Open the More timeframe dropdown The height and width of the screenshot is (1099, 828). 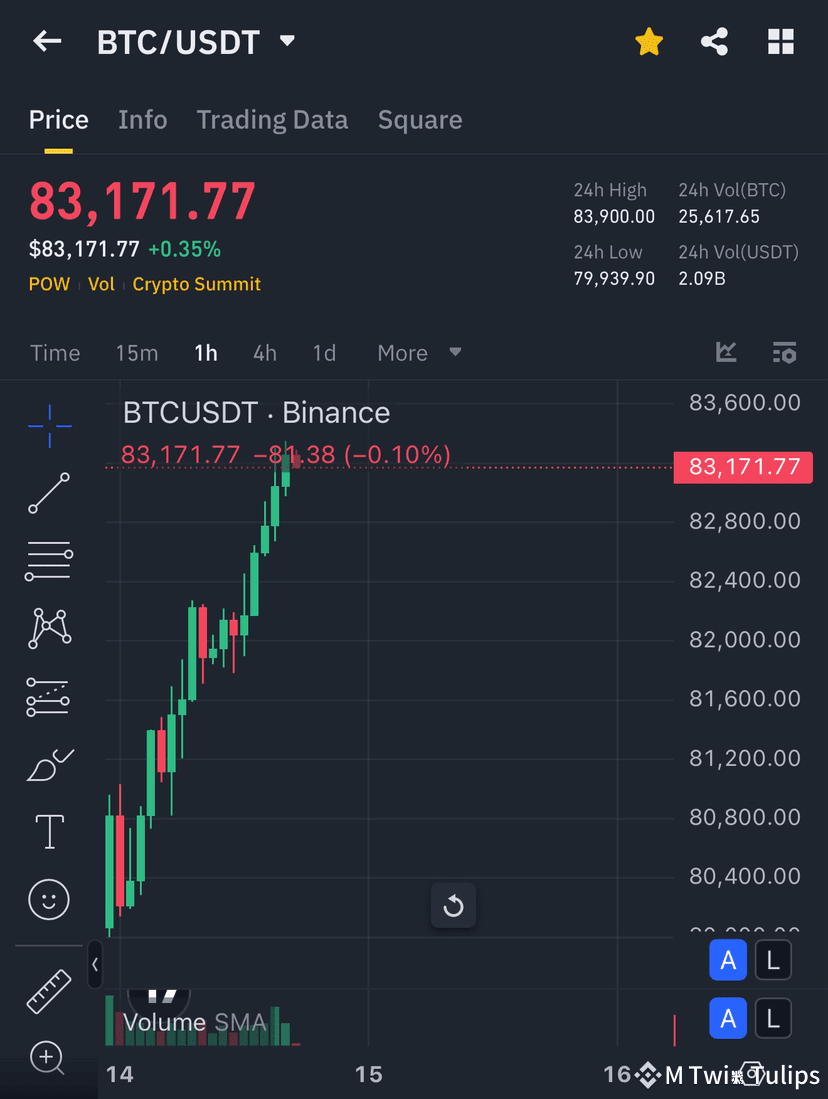click(417, 352)
